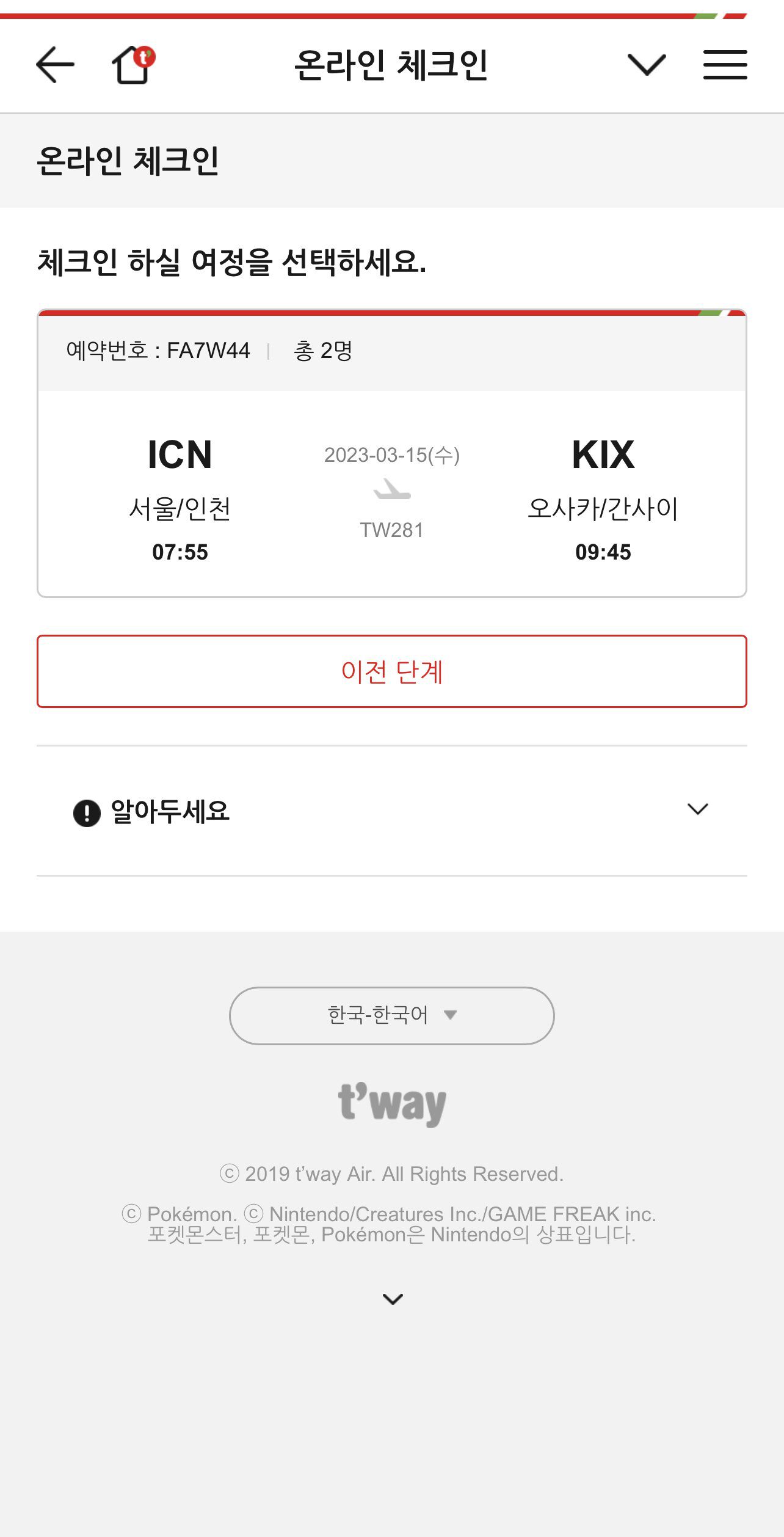Open the t'way home icon
Viewport: 784px width, 1537px height.
tap(133, 64)
